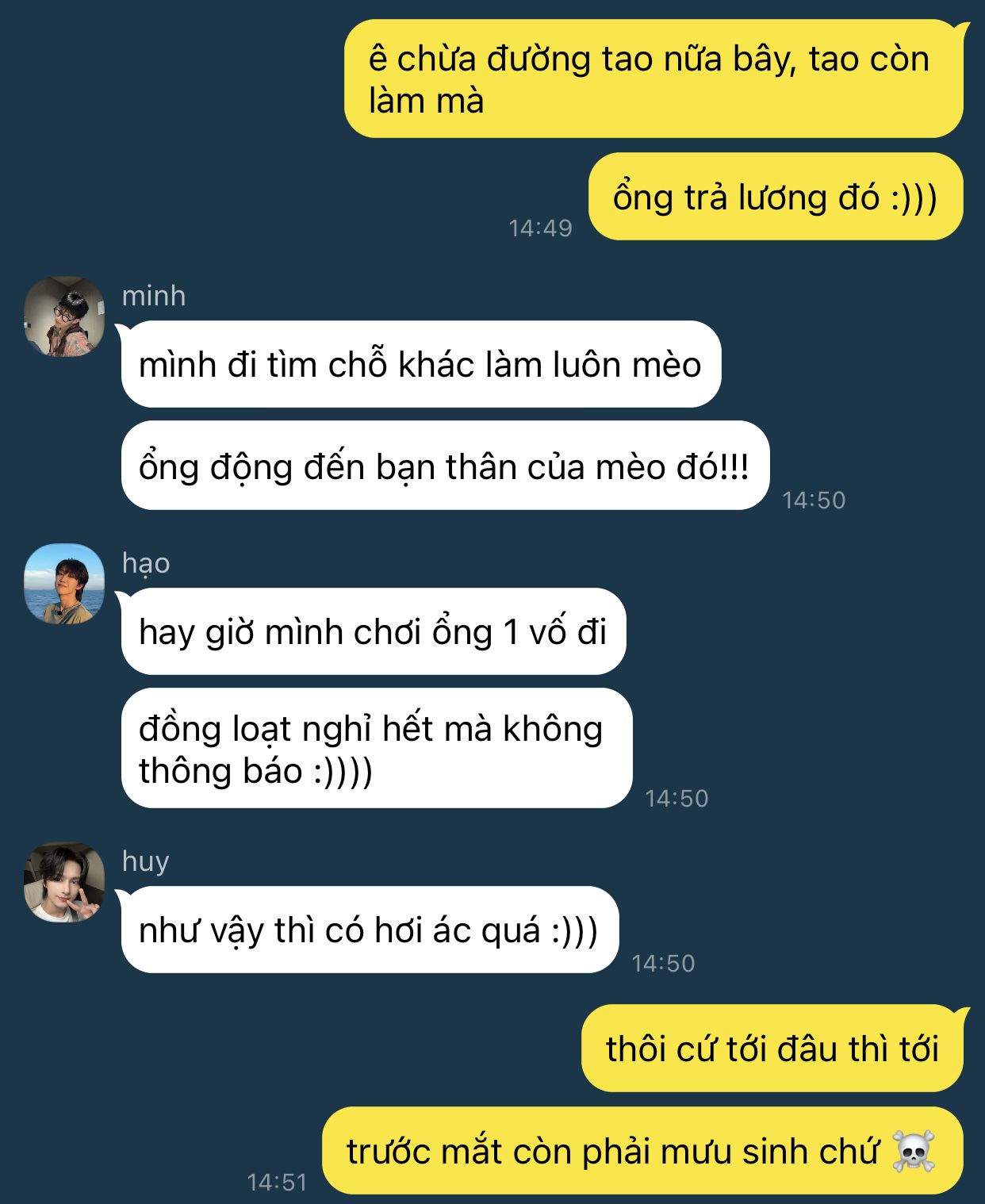The image size is (985, 1204).
Task: Open hạo's profile picture
Action: tap(64, 584)
